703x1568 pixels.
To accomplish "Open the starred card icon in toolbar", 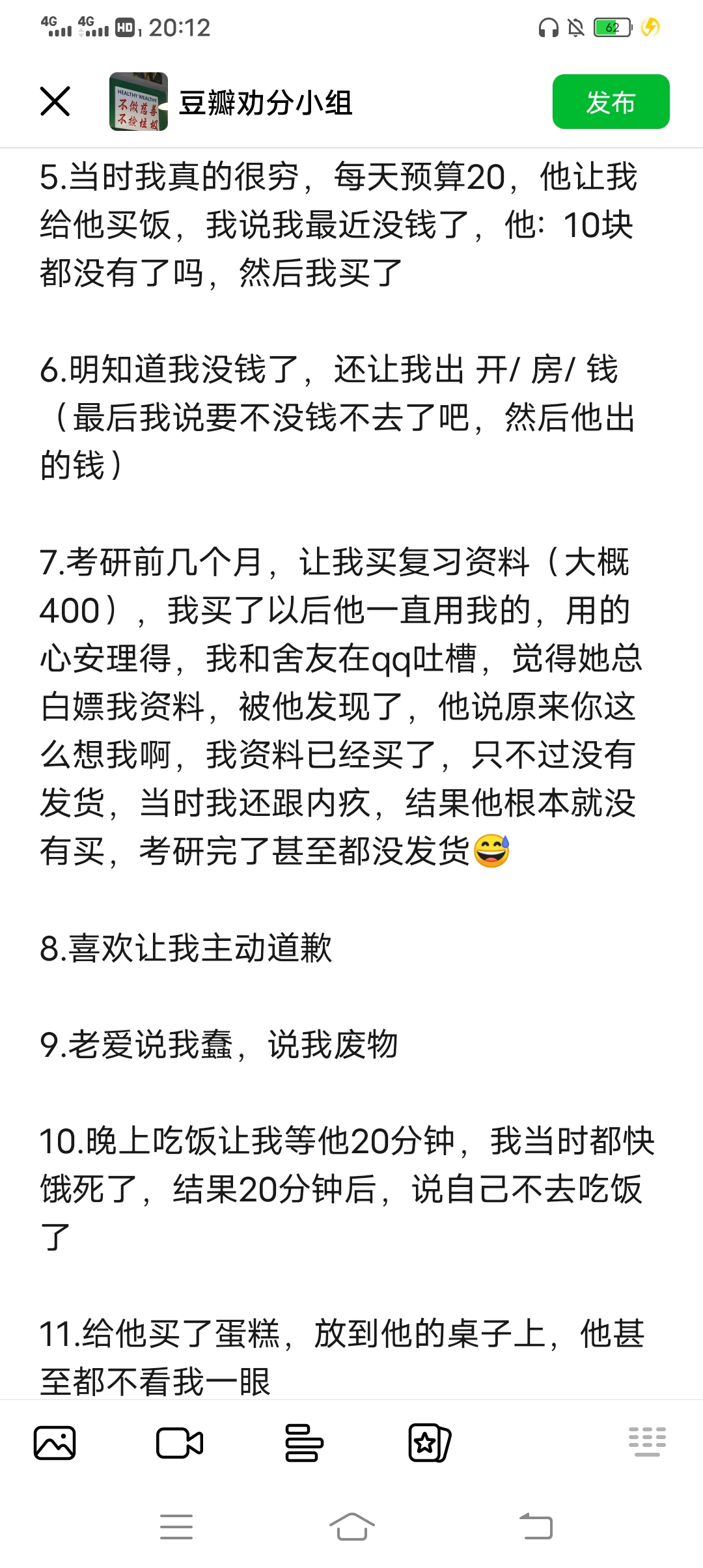I will pos(430,1443).
